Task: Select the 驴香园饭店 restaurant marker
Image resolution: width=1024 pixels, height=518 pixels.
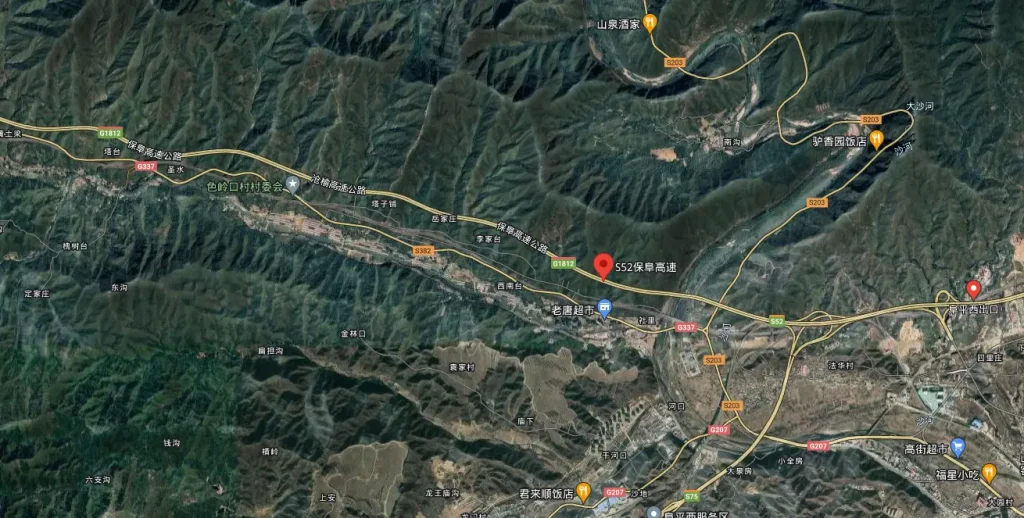Action: (x=876, y=140)
